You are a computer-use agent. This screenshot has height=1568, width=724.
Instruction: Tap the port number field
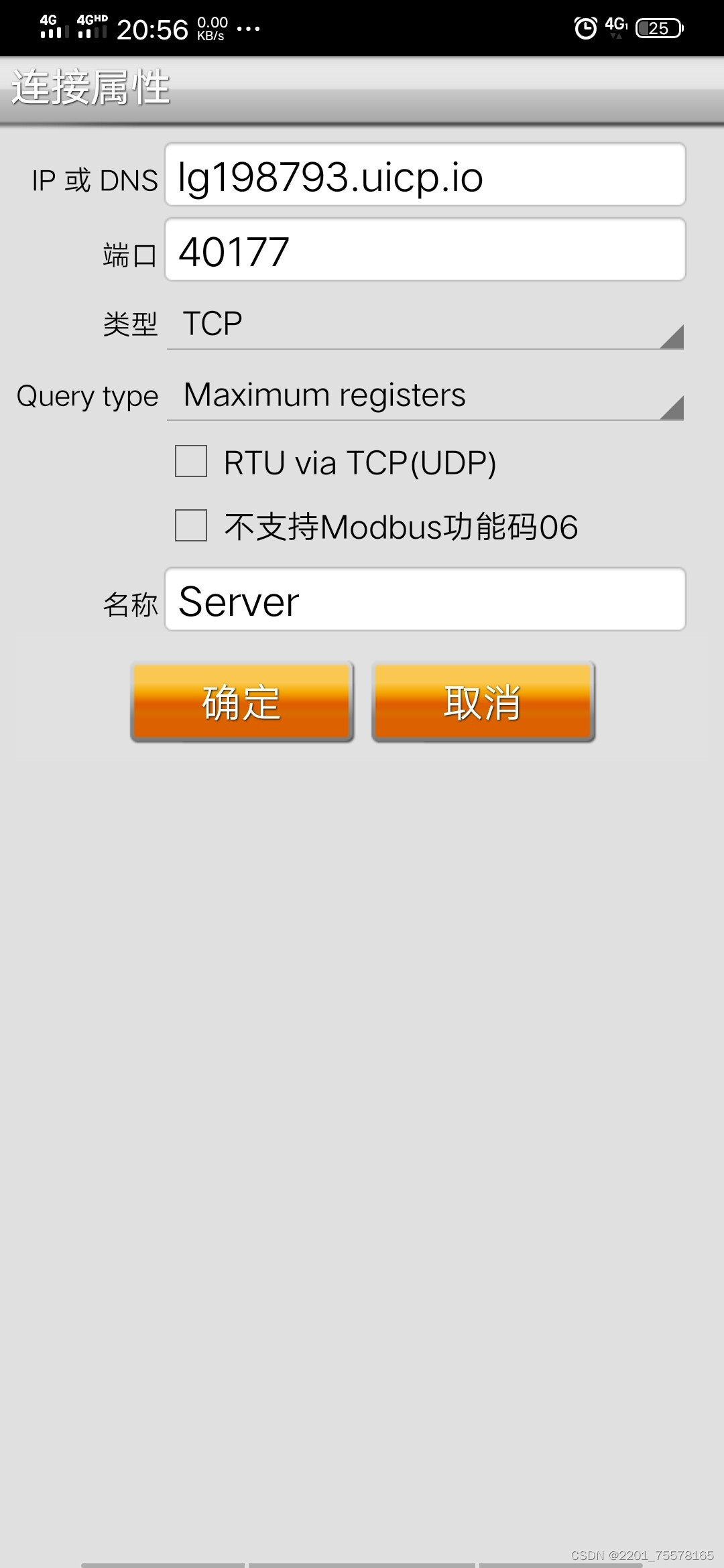pos(425,250)
